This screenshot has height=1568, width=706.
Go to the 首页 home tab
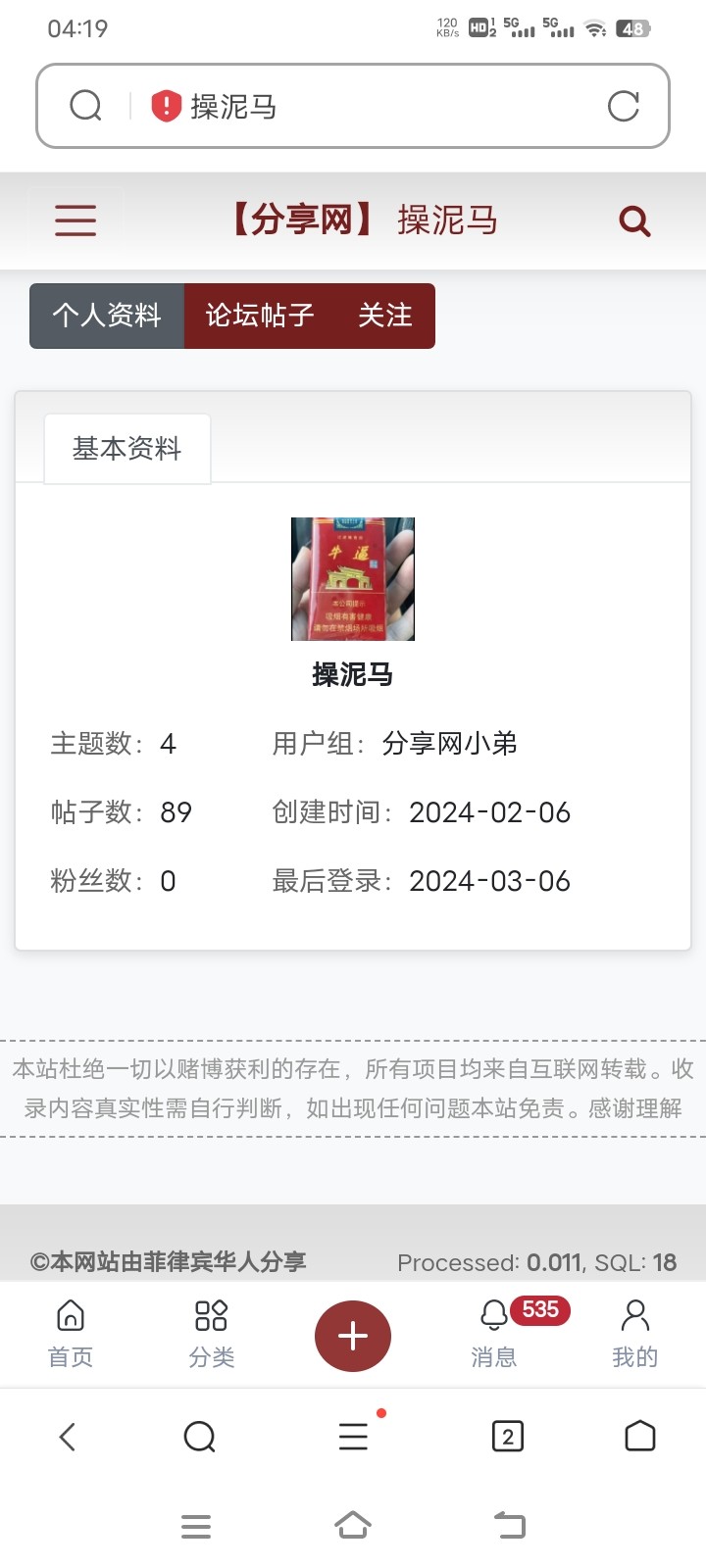click(71, 1335)
